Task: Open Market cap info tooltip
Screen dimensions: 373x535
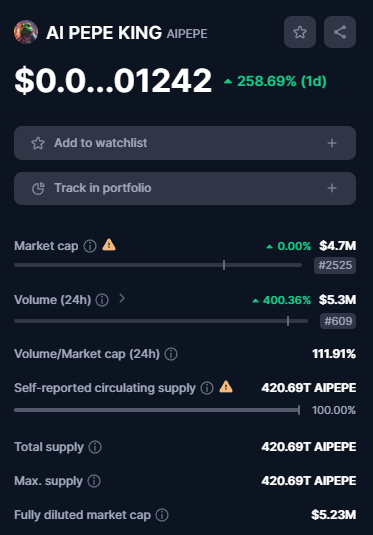Action: point(90,246)
